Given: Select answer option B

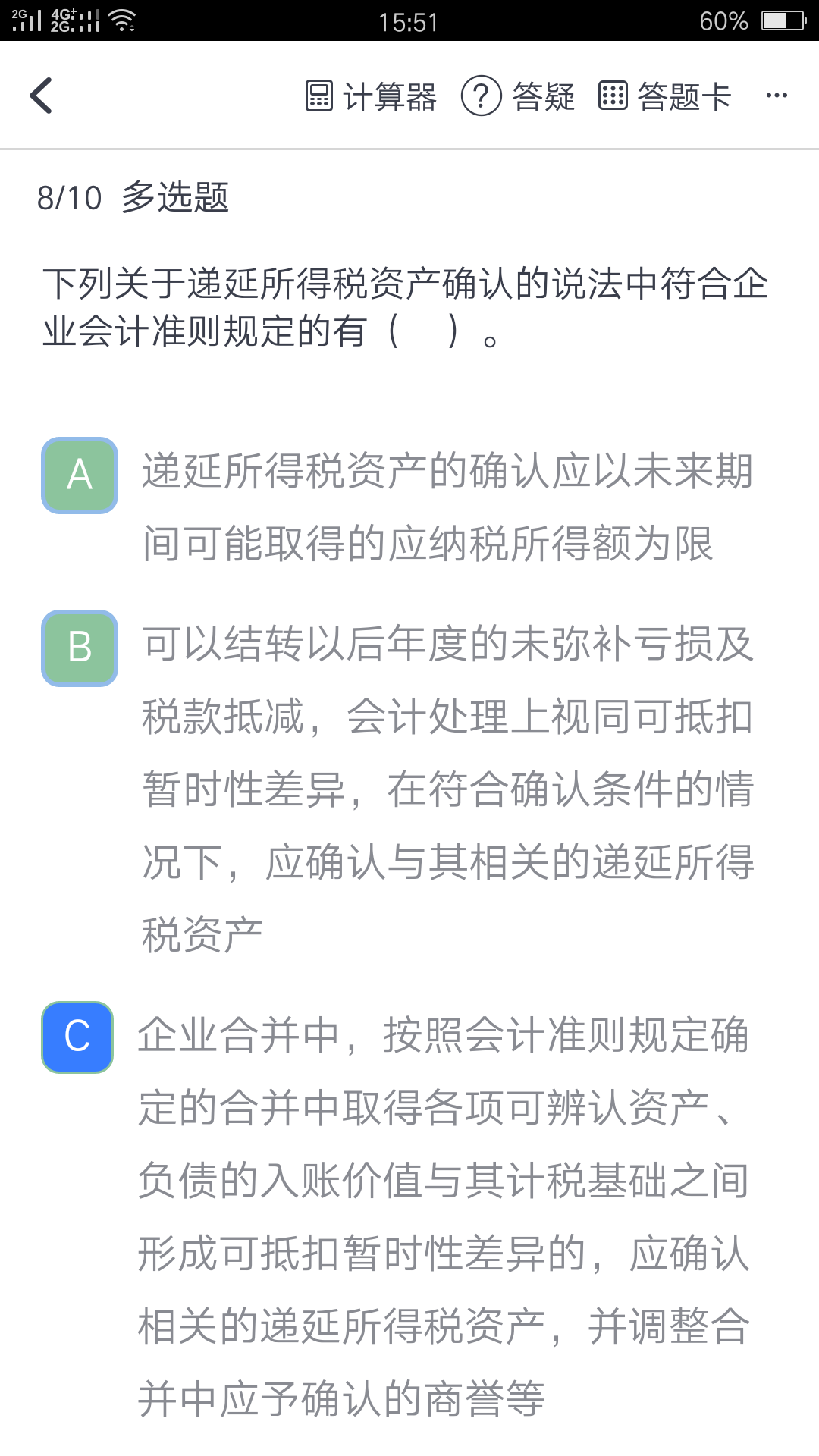Looking at the screenshot, I should tap(80, 648).
